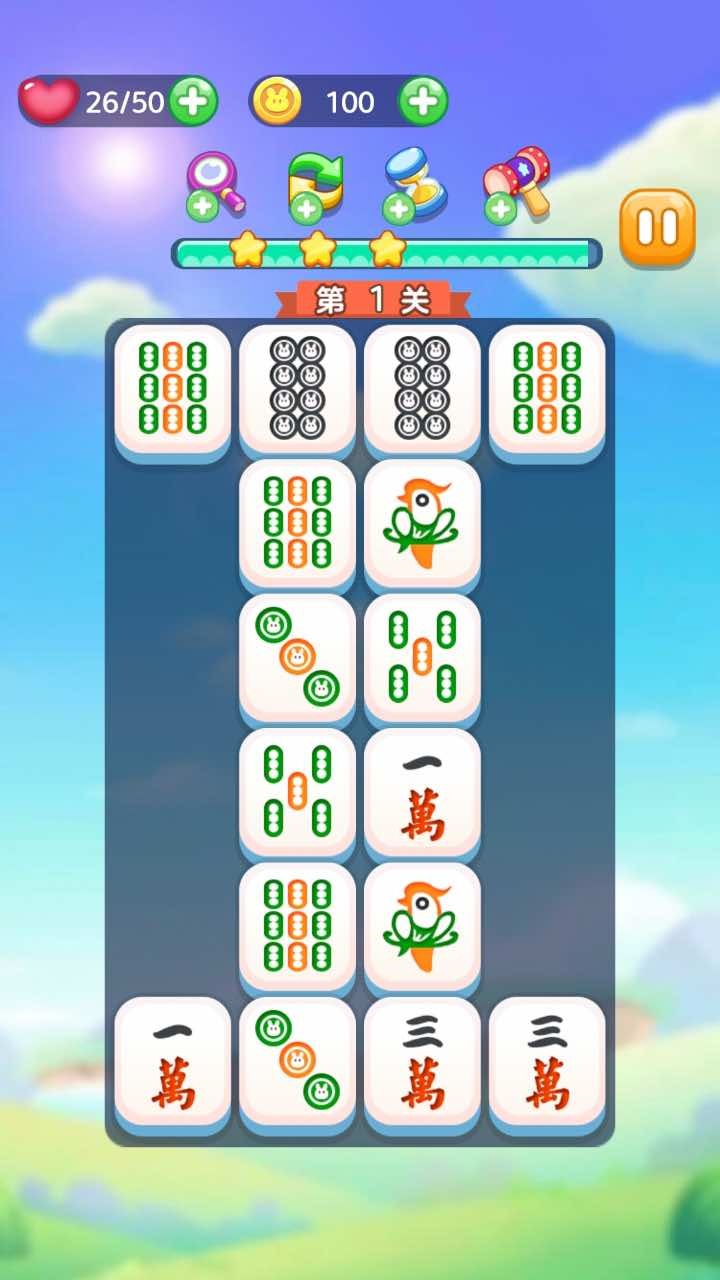
Task: Use the hammer power-up
Action: click(x=516, y=182)
